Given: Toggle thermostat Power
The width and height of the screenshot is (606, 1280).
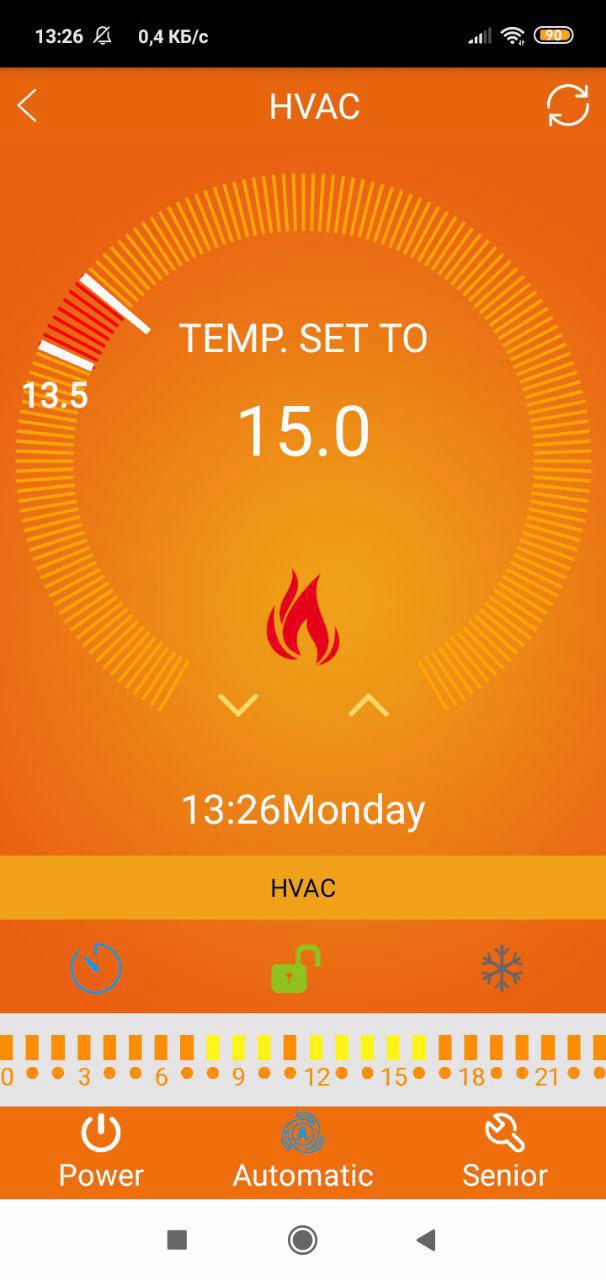Looking at the screenshot, I should [101, 1152].
